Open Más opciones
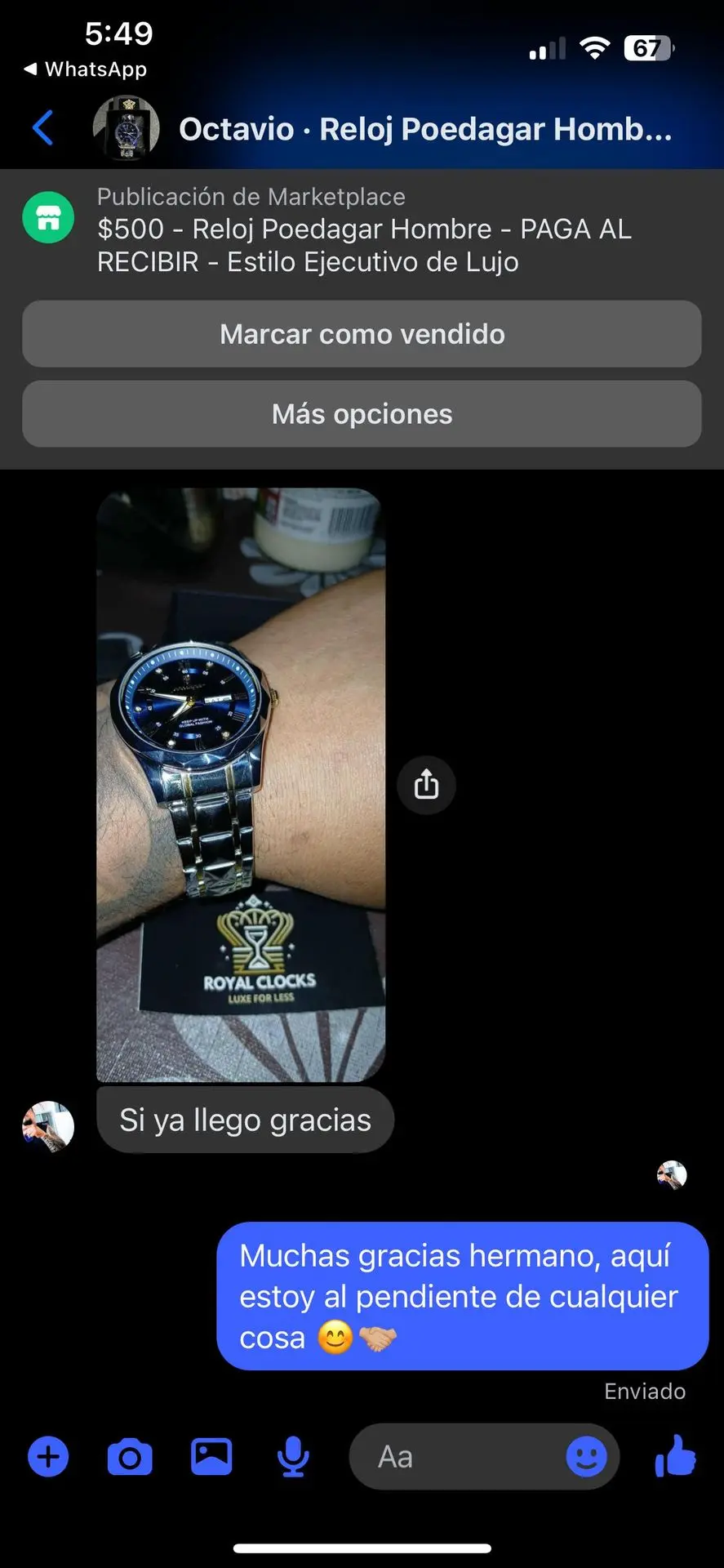Viewport: 724px width, 1568px height. (362, 414)
